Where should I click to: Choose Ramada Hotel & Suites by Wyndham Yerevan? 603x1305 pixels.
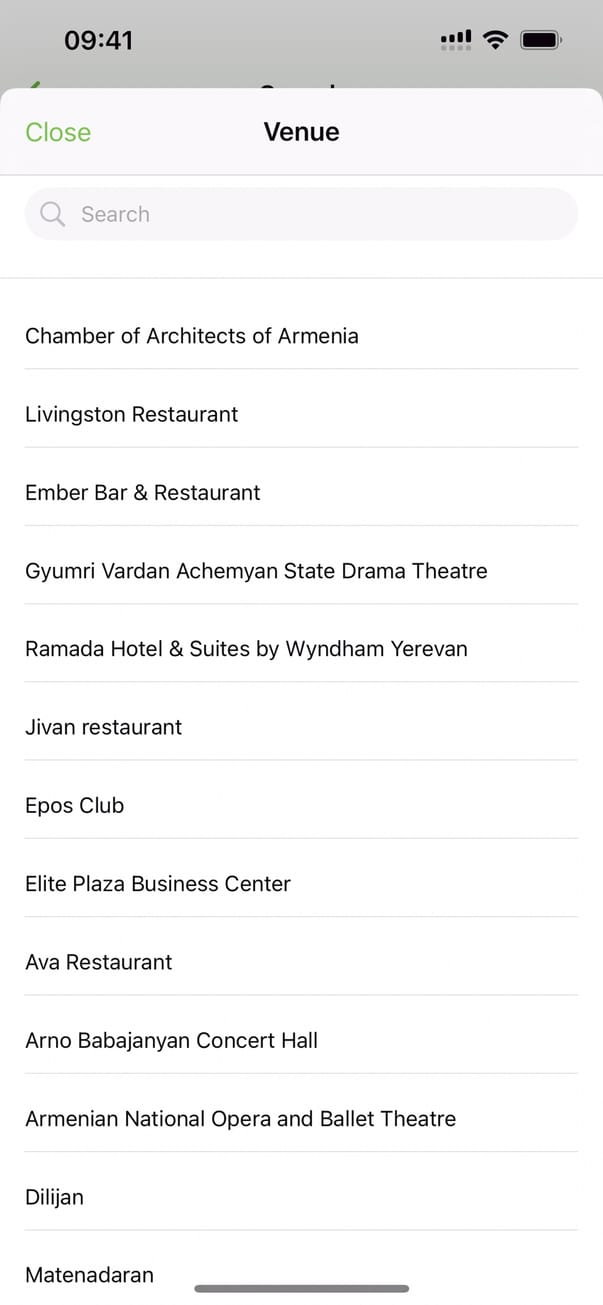246,649
